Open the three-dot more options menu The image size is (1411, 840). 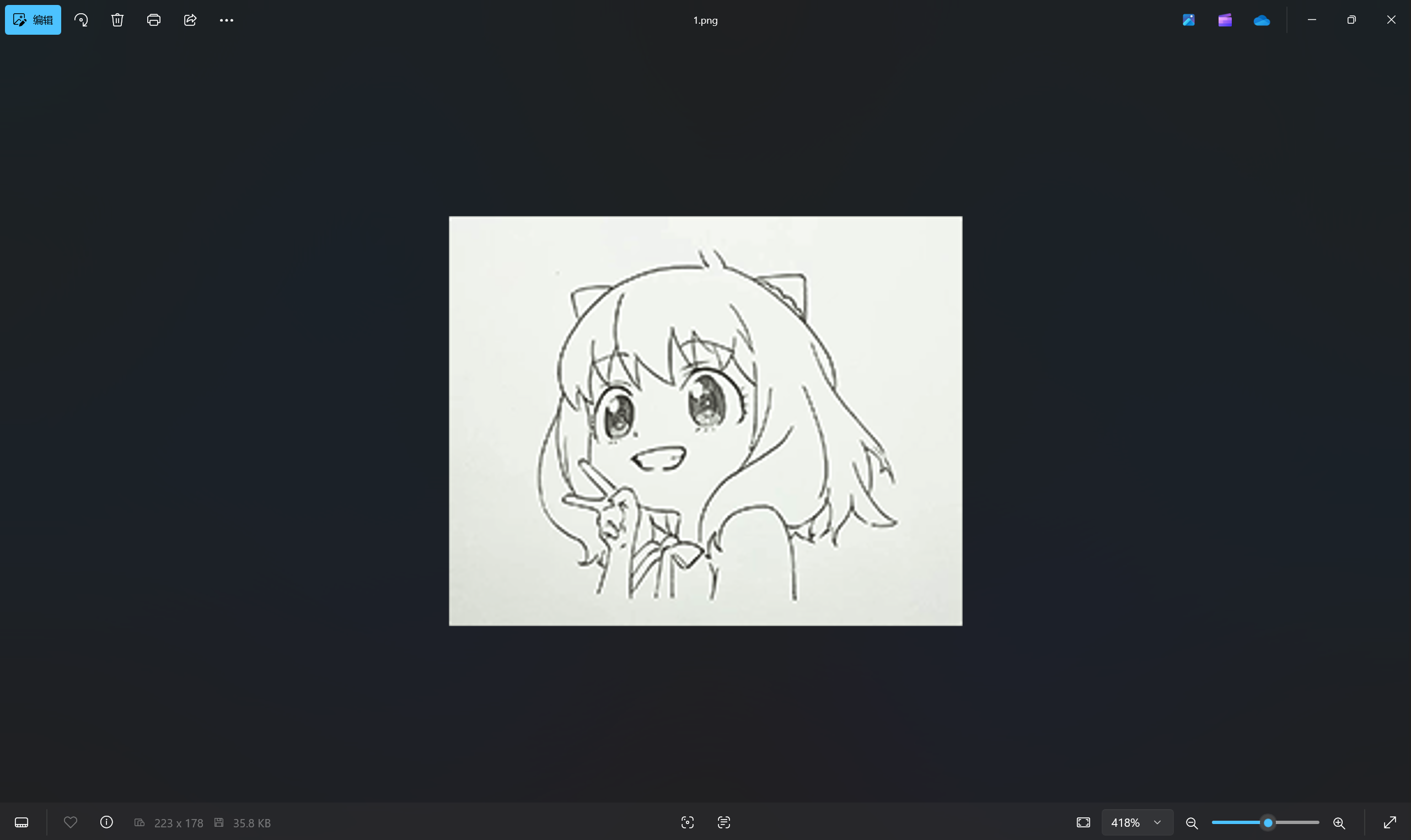click(227, 20)
